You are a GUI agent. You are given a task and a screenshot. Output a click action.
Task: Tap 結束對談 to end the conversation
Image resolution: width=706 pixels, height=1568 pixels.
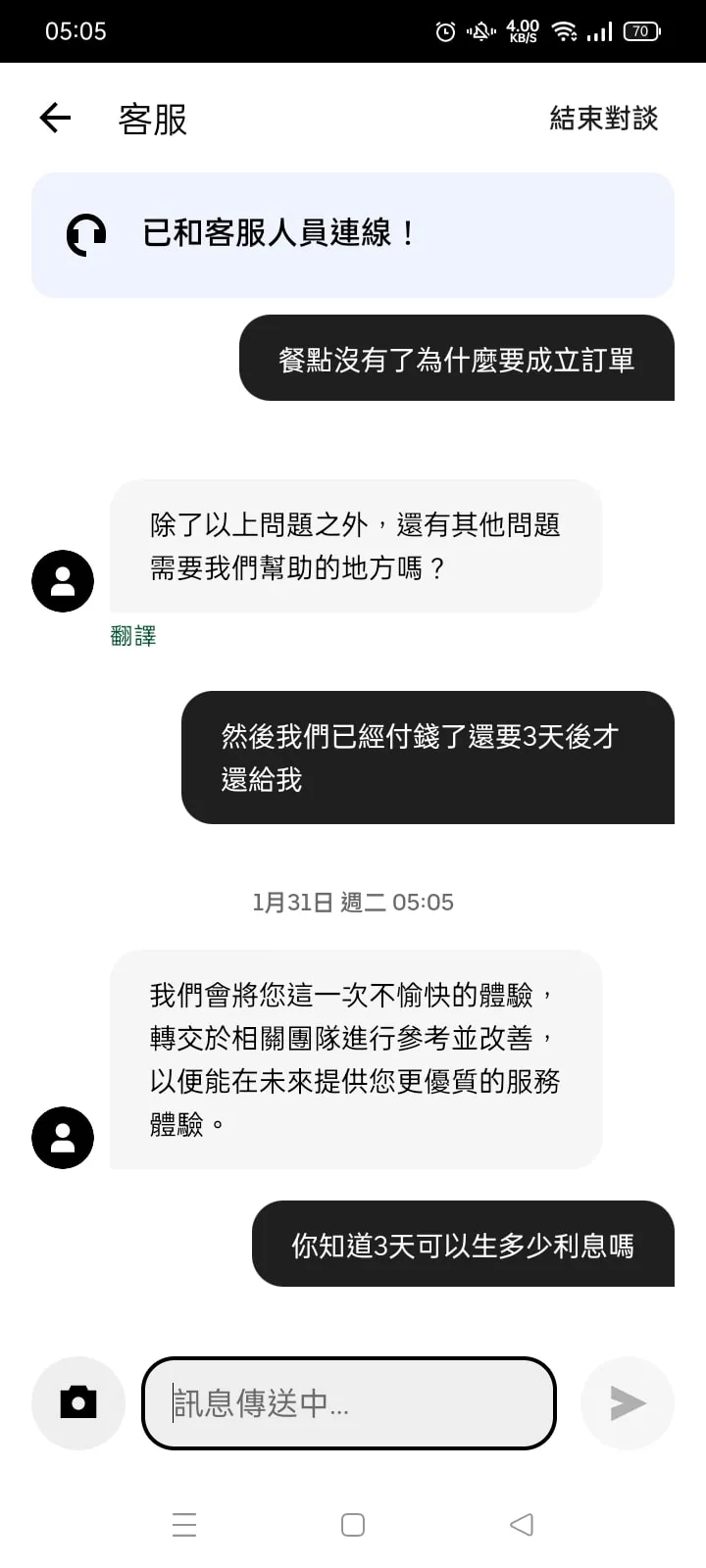coord(603,119)
